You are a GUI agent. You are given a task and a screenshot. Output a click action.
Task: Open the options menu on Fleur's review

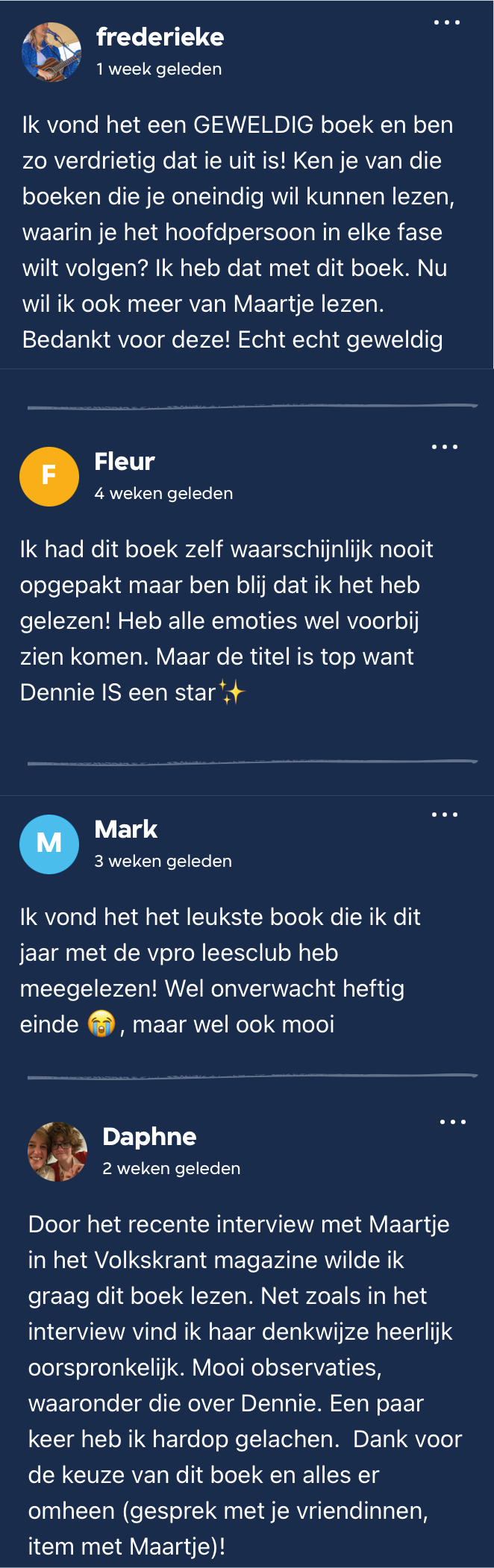click(445, 447)
